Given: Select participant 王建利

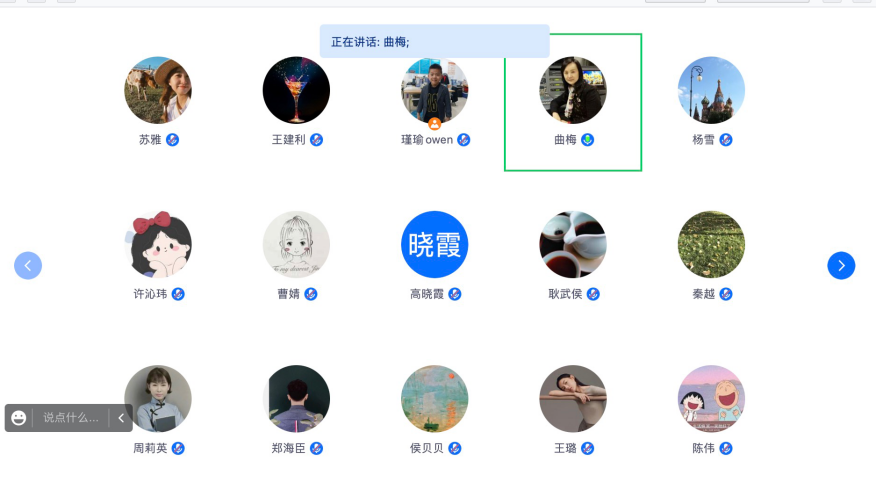Looking at the screenshot, I should tap(296, 91).
